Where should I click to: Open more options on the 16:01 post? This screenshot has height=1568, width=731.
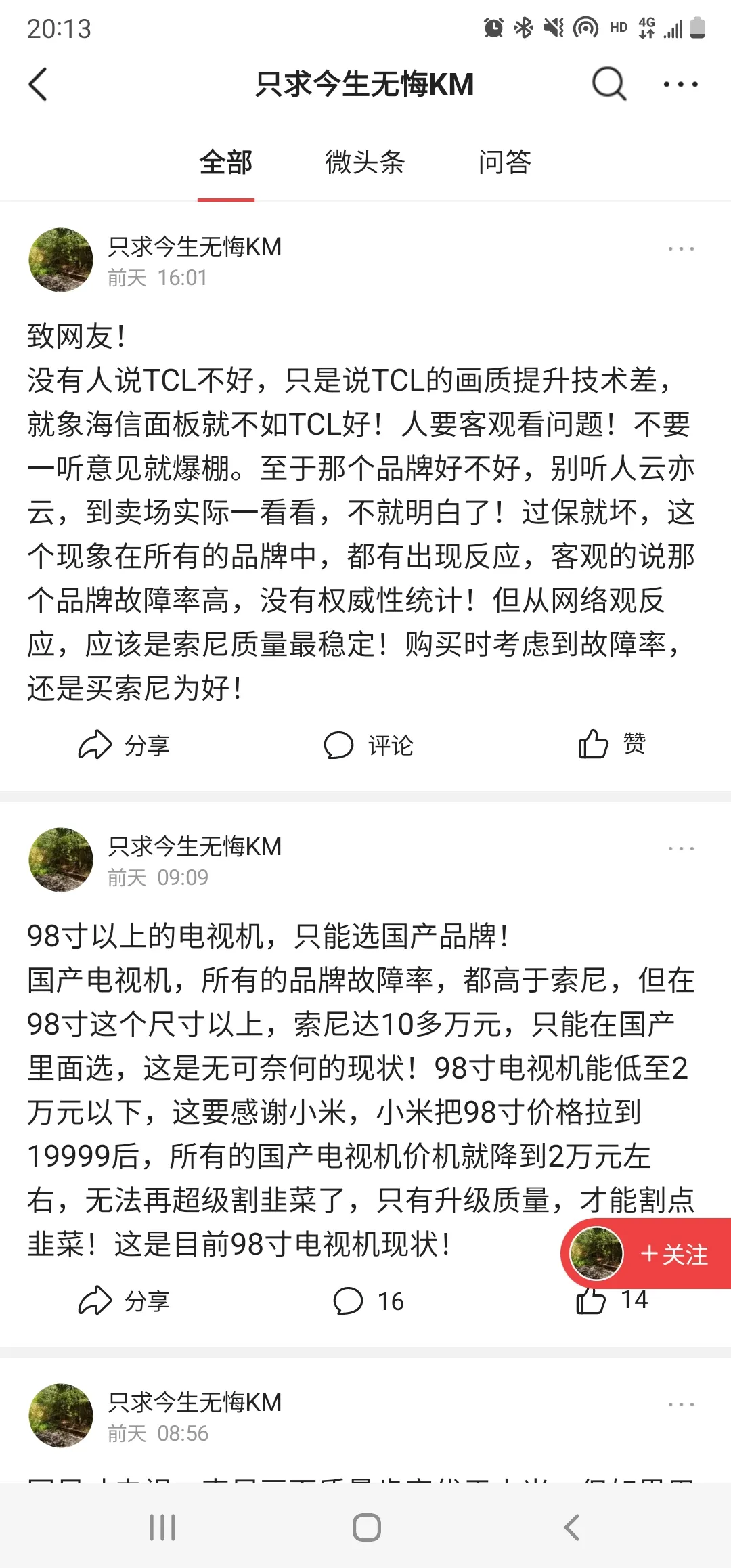pyautogui.click(x=680, y=249)
